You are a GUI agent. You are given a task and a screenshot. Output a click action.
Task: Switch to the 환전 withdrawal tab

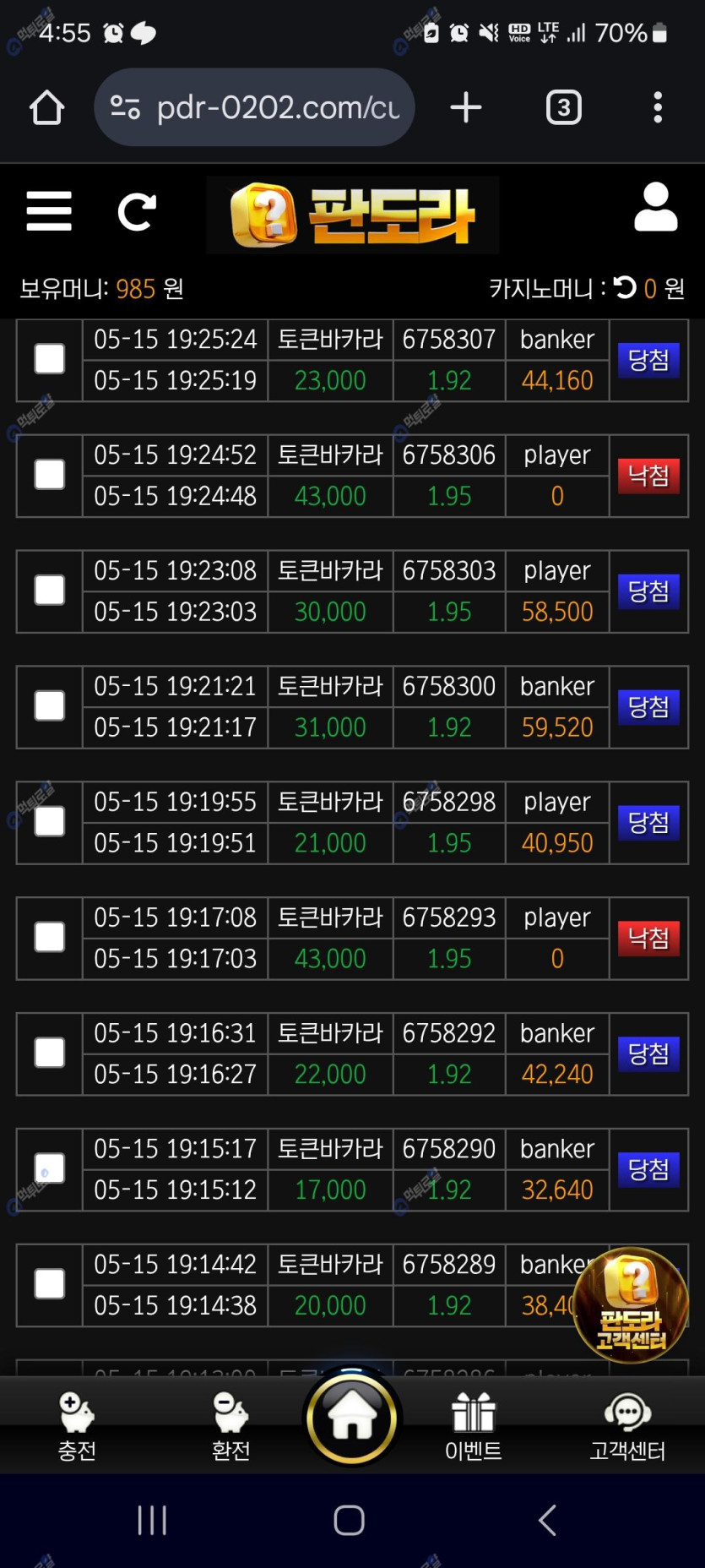[230, 1427]
